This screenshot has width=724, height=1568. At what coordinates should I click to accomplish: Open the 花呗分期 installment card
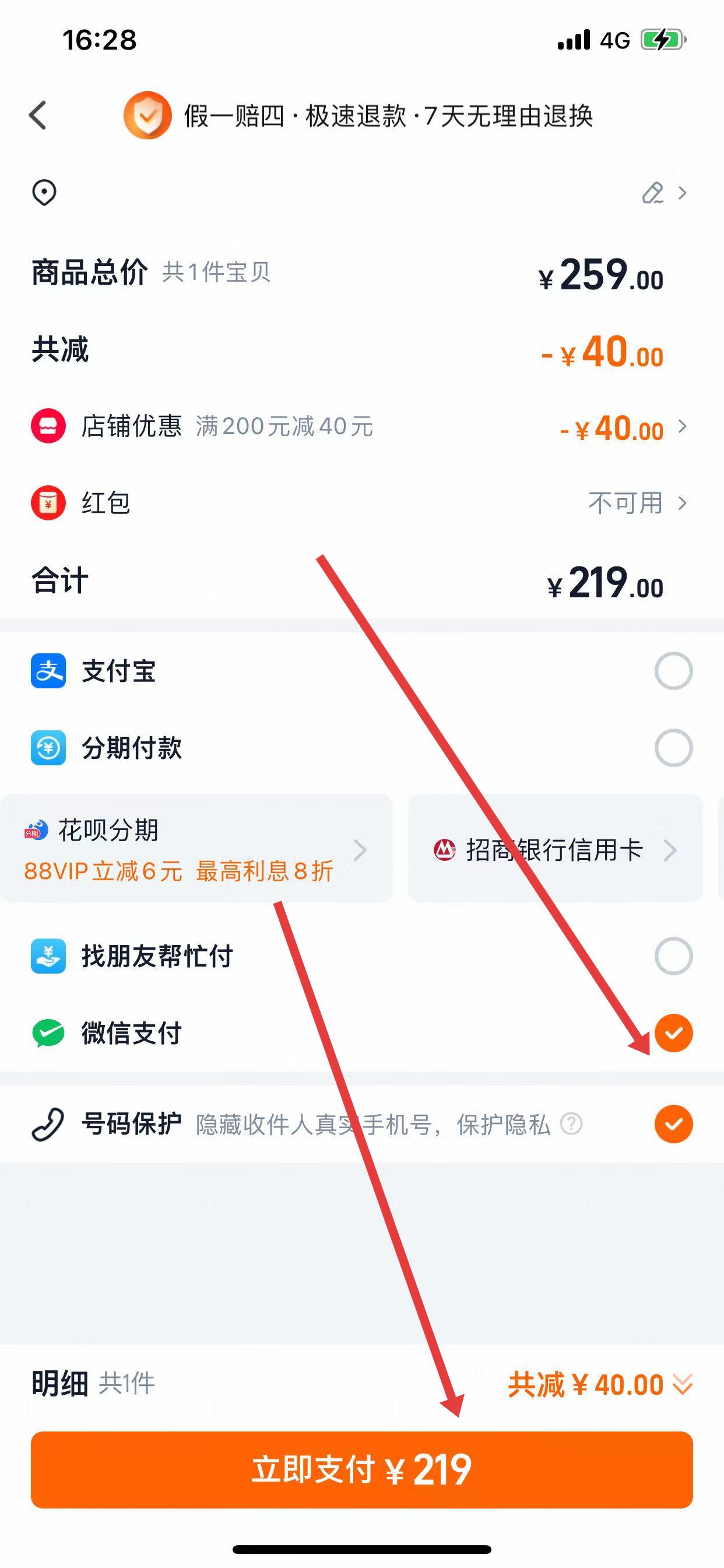pyautogui.click(x=196, y=850)
